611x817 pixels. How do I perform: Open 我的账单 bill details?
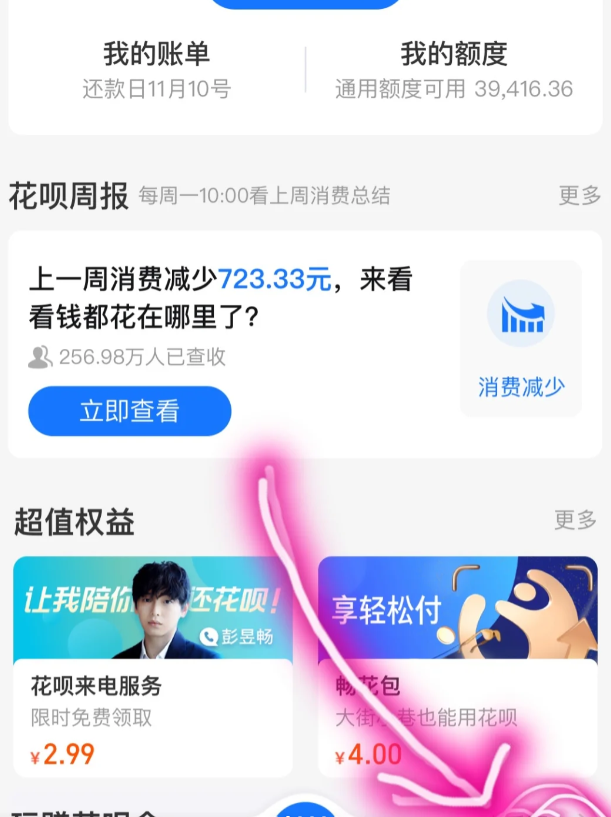pos(157,70)
